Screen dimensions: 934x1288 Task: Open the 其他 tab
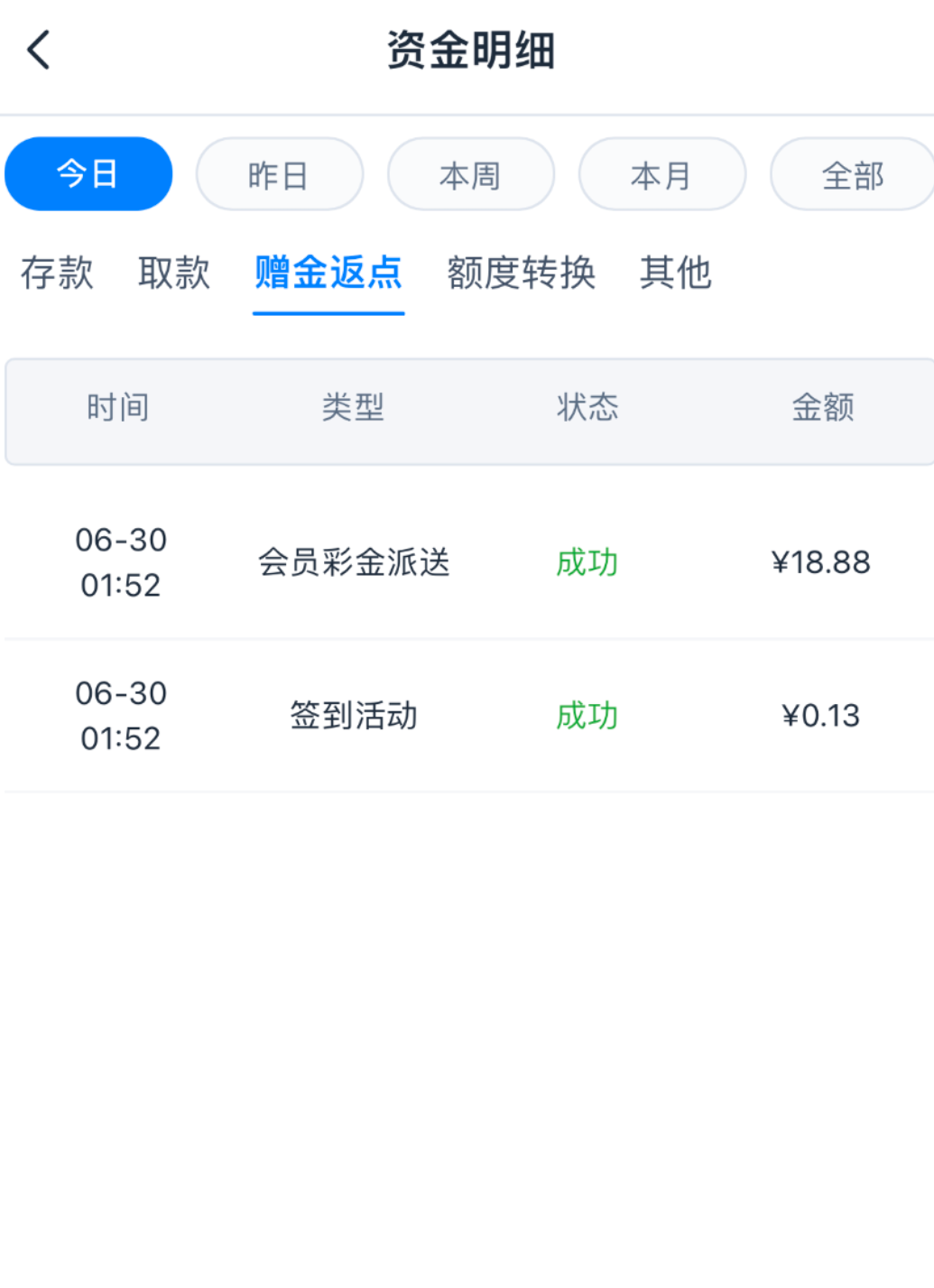pos(676,273)
